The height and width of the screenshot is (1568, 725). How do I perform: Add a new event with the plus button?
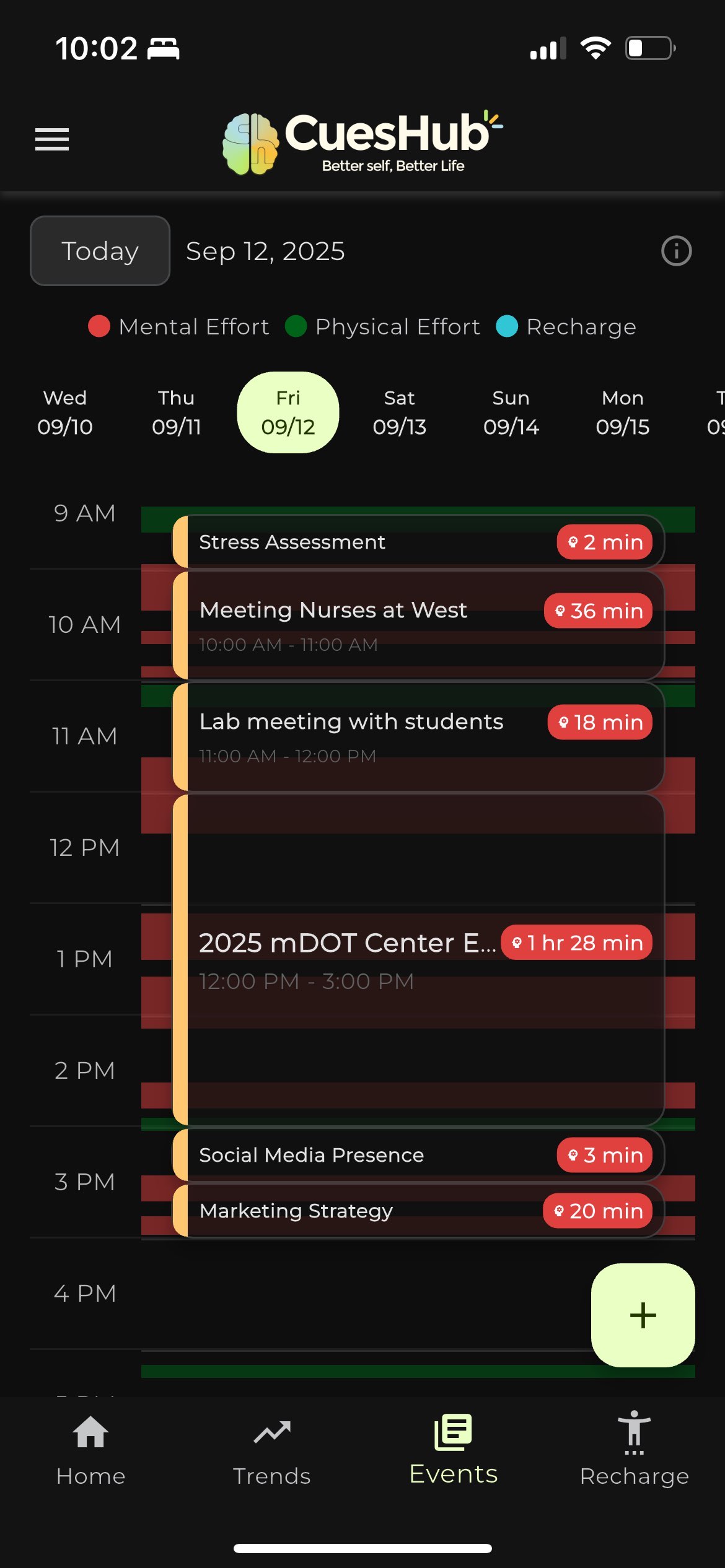click(643, 1315)
